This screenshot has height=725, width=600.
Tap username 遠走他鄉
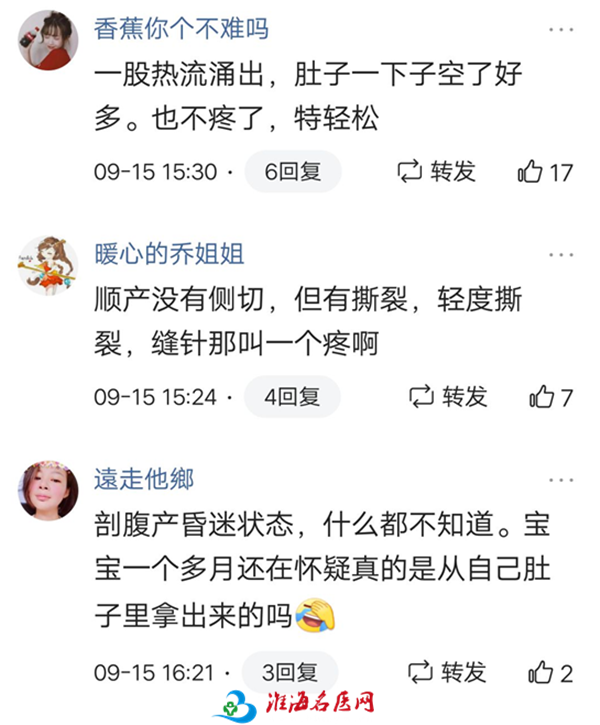144,478
